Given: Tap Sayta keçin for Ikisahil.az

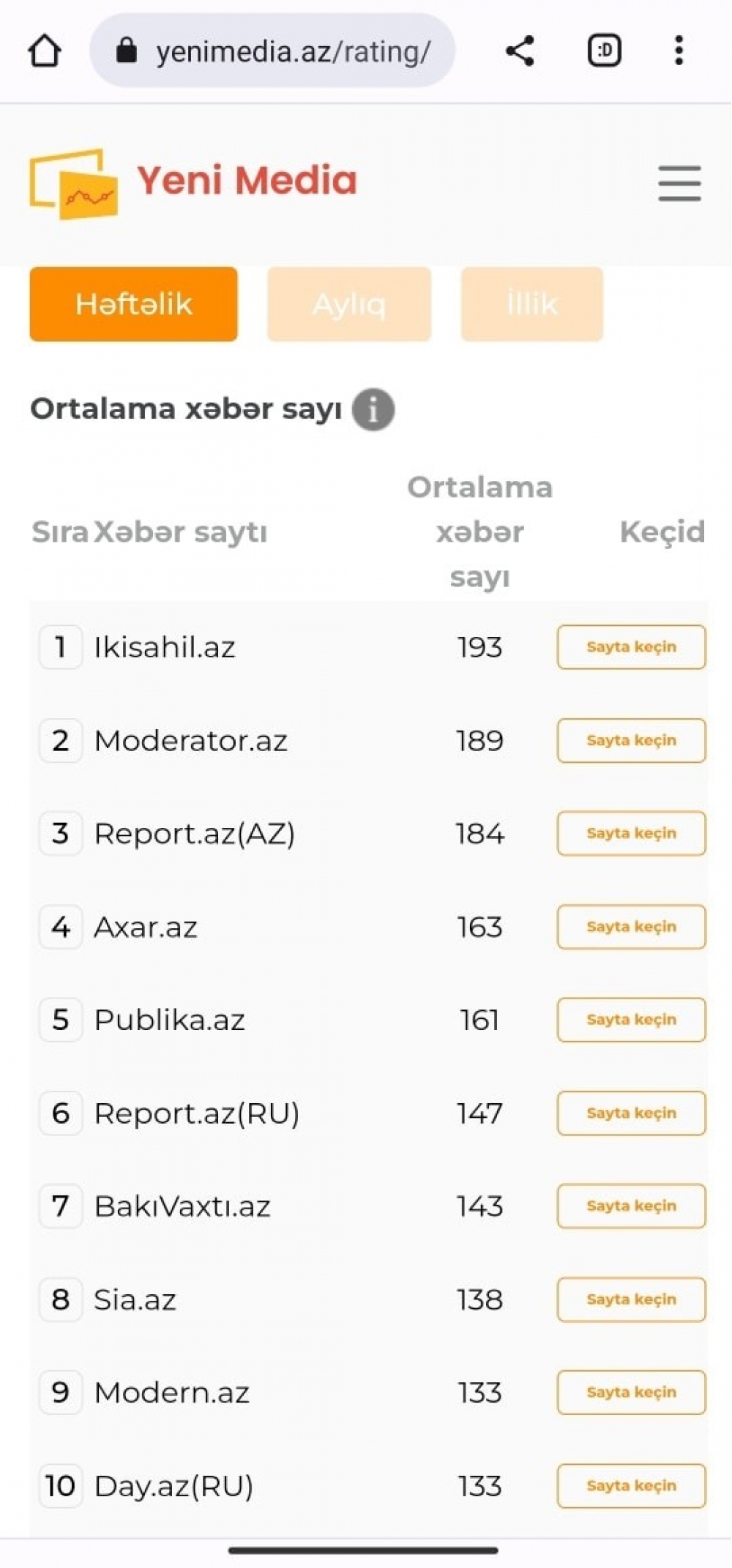Looking at the screenshot, I should pyautogui.click(x=632, y=647).
